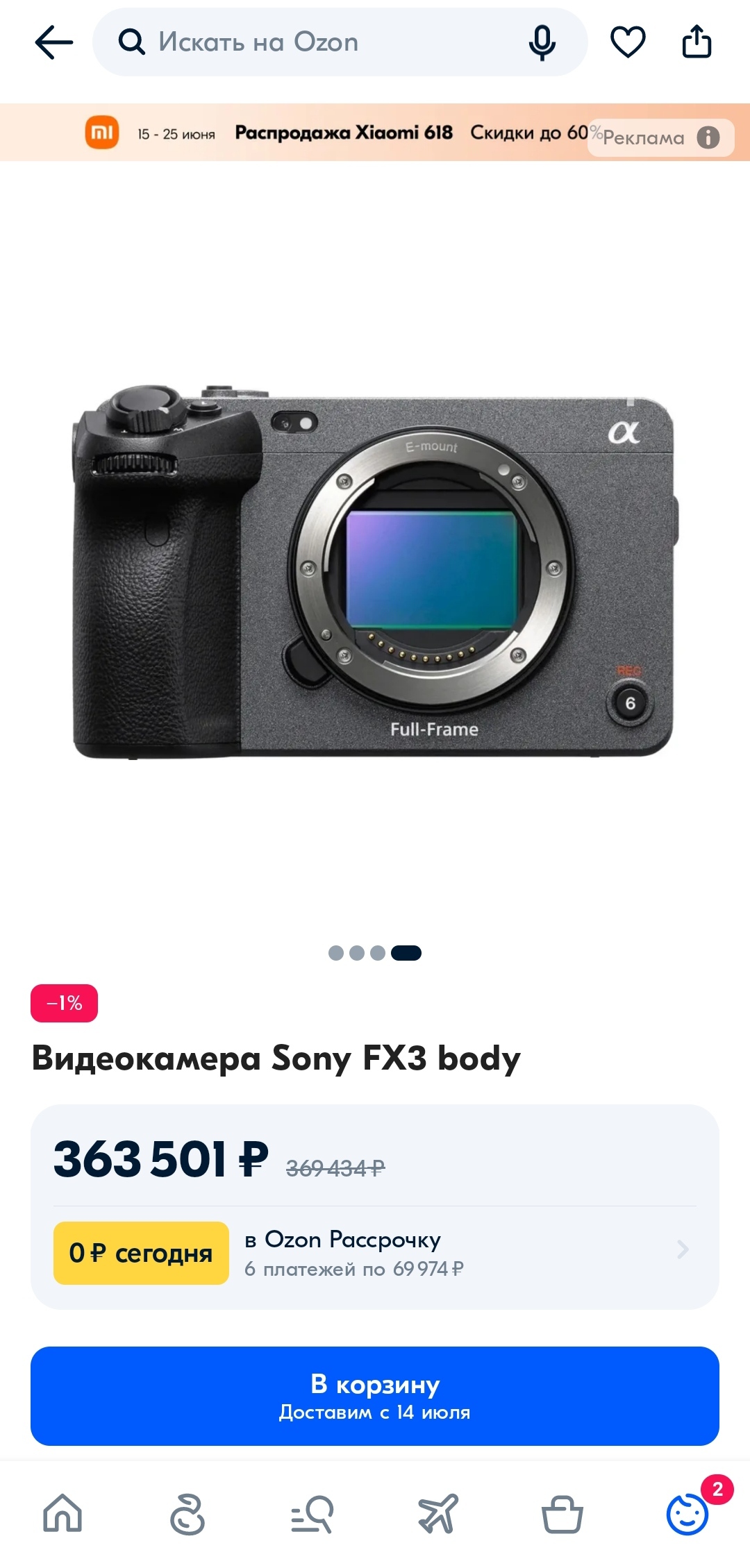Image resolution: width=750 pixels, height=1568 pixels.
Task: Start voice search with microphone icon
Action: click(x=542, y=42)
